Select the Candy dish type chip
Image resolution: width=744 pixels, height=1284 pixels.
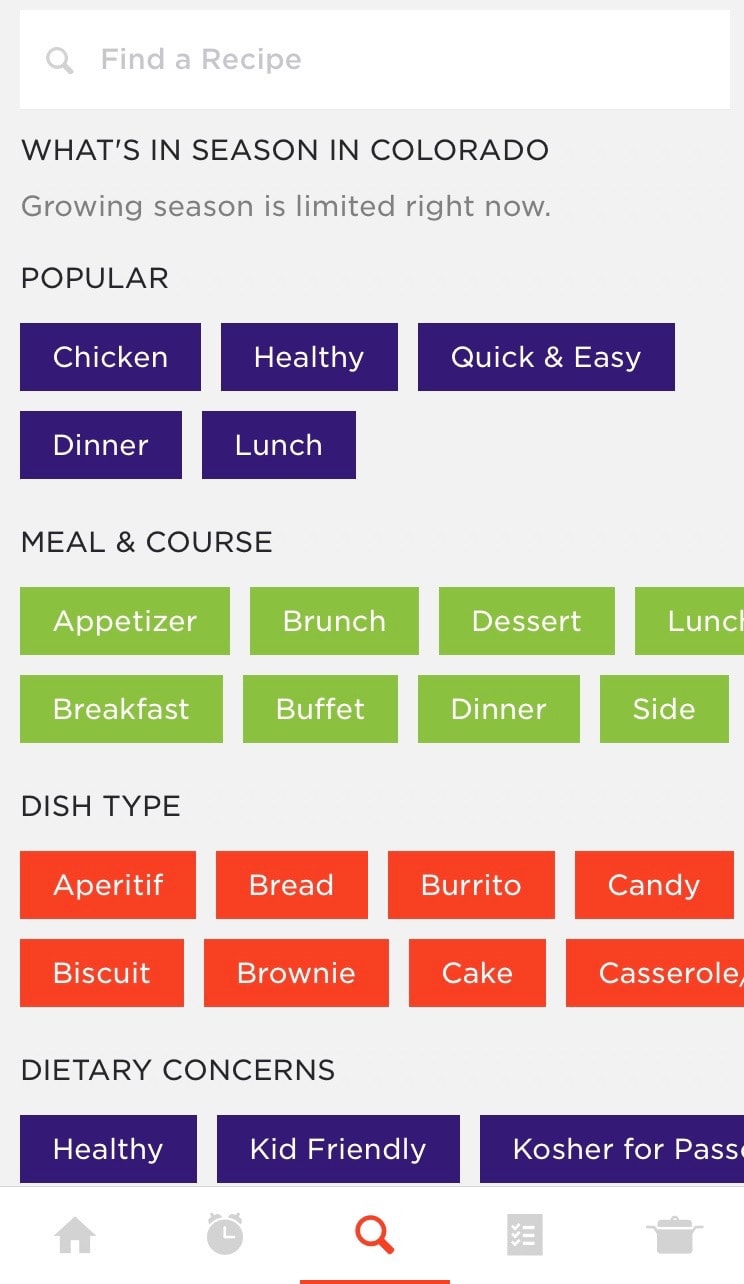(654, 885)
